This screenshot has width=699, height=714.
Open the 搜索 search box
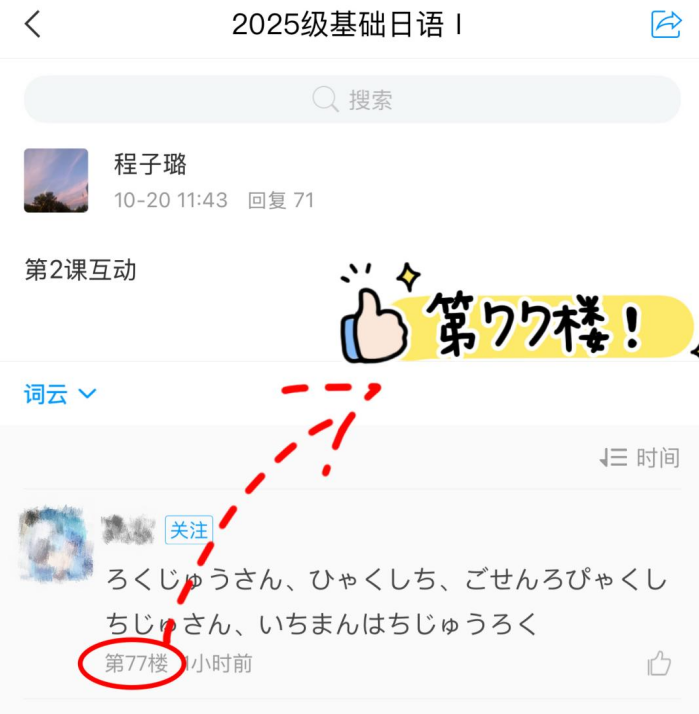352,100
